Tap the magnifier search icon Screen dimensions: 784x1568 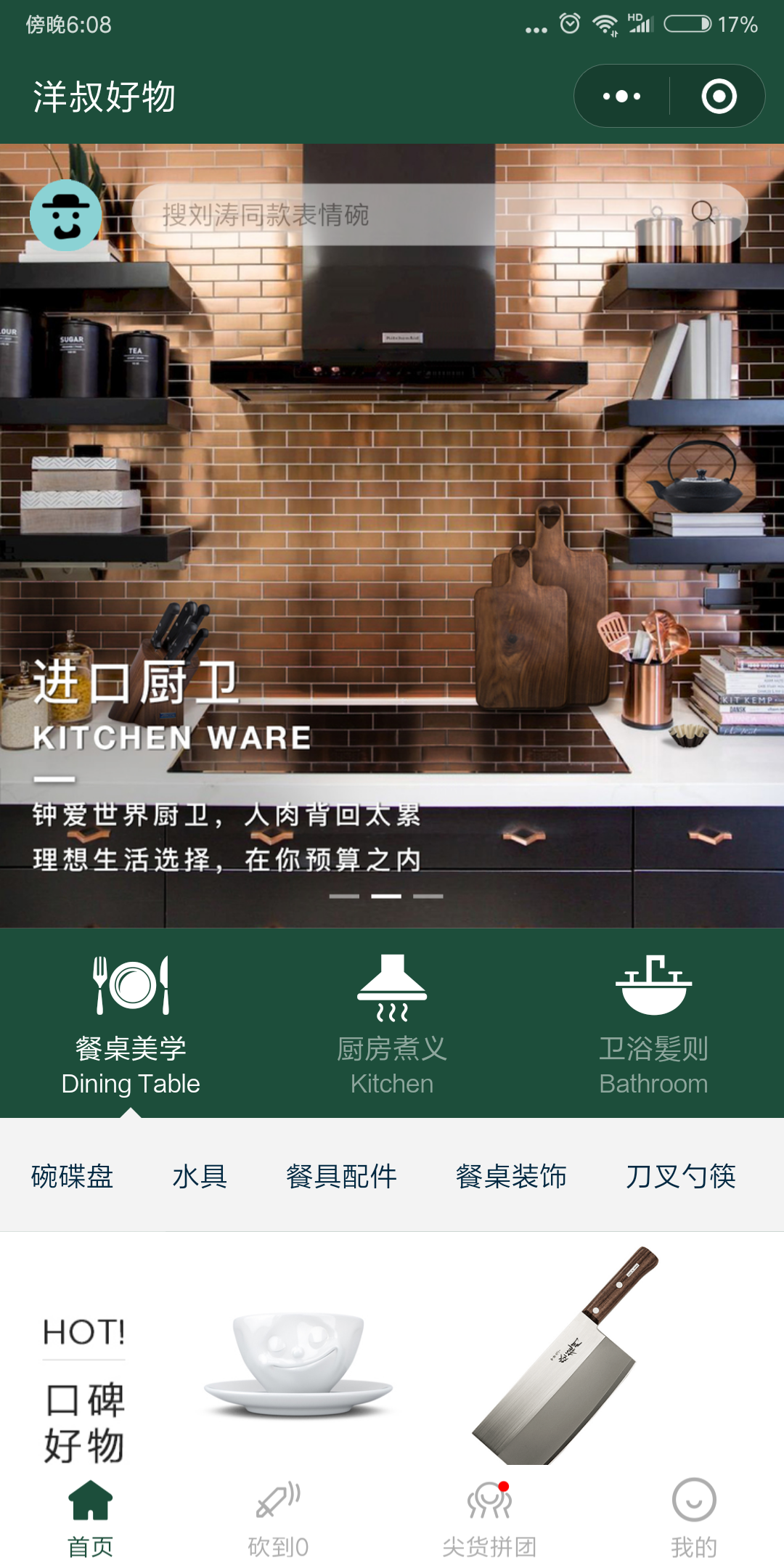tap(703, 213)
